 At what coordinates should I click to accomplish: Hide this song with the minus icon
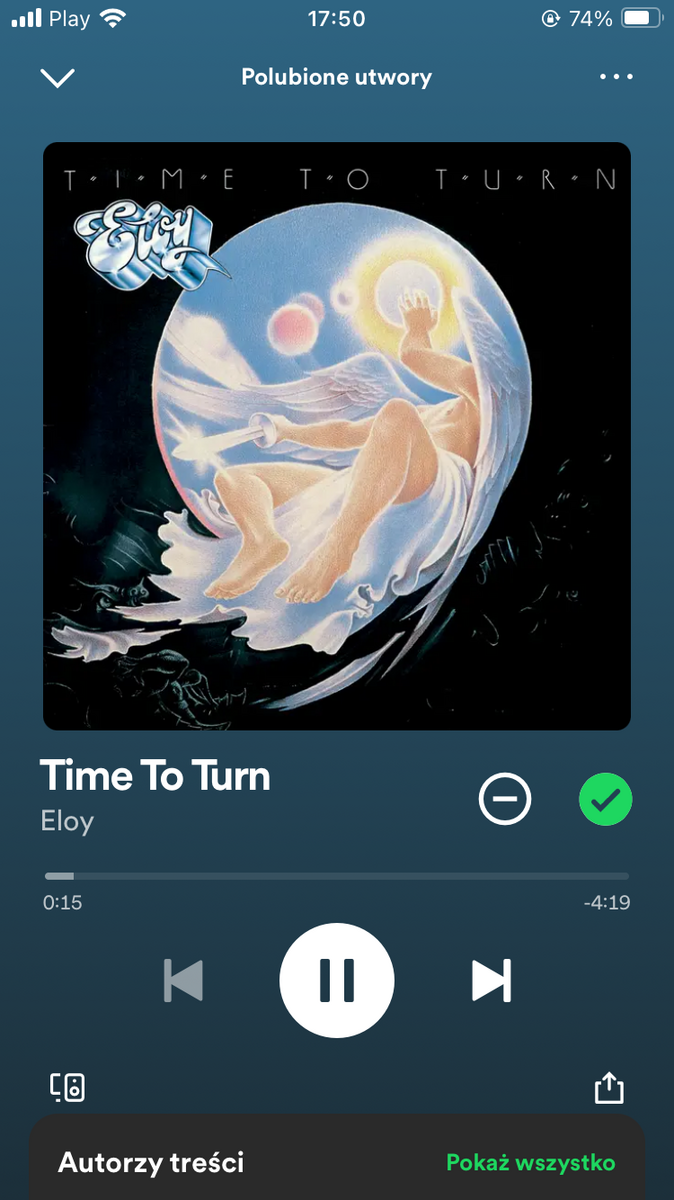point(505,800)
